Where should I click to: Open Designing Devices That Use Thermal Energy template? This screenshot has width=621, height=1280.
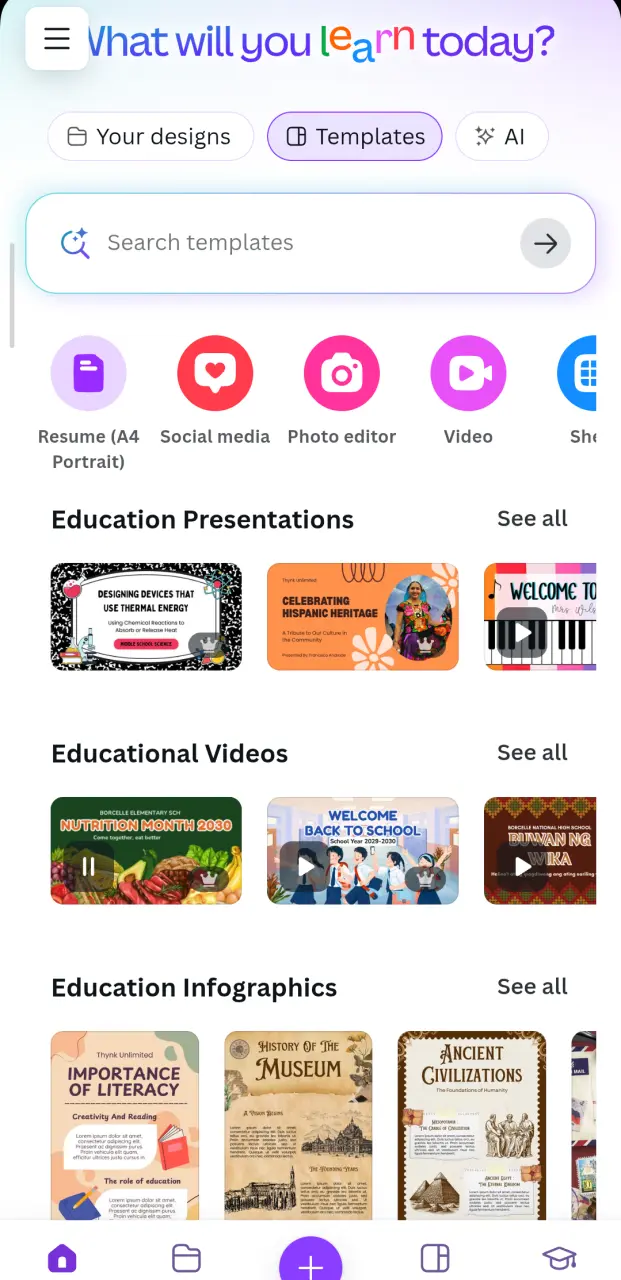tap(146, 616)
